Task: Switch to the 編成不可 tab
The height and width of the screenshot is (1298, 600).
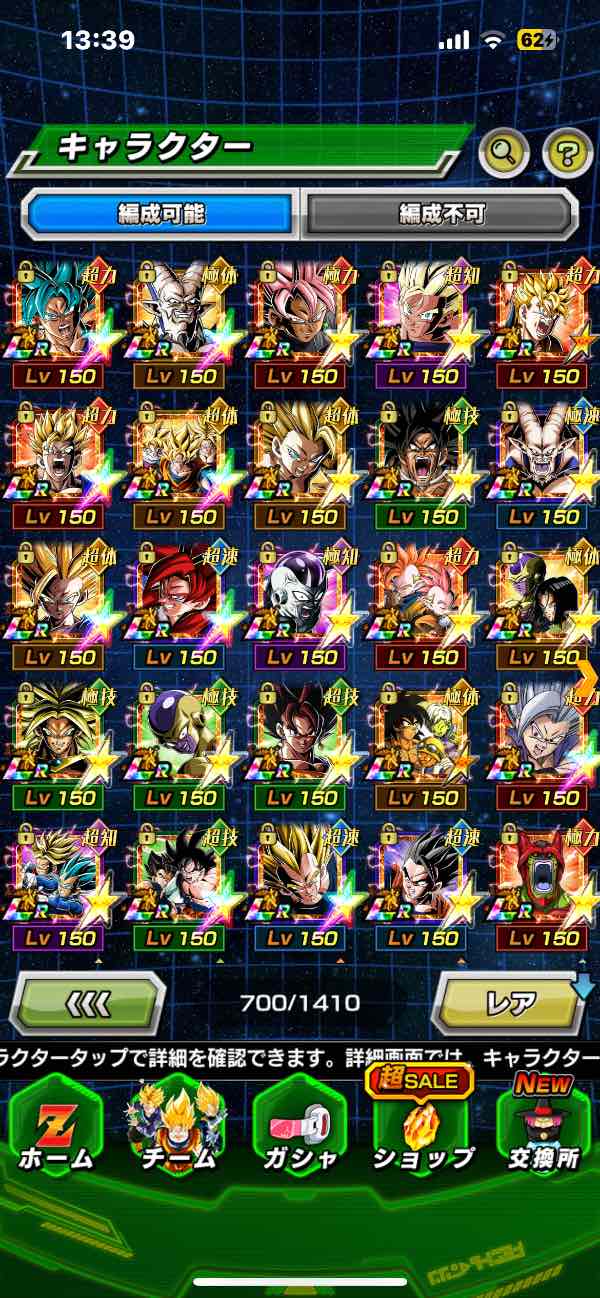Action: tap(441, 213)
